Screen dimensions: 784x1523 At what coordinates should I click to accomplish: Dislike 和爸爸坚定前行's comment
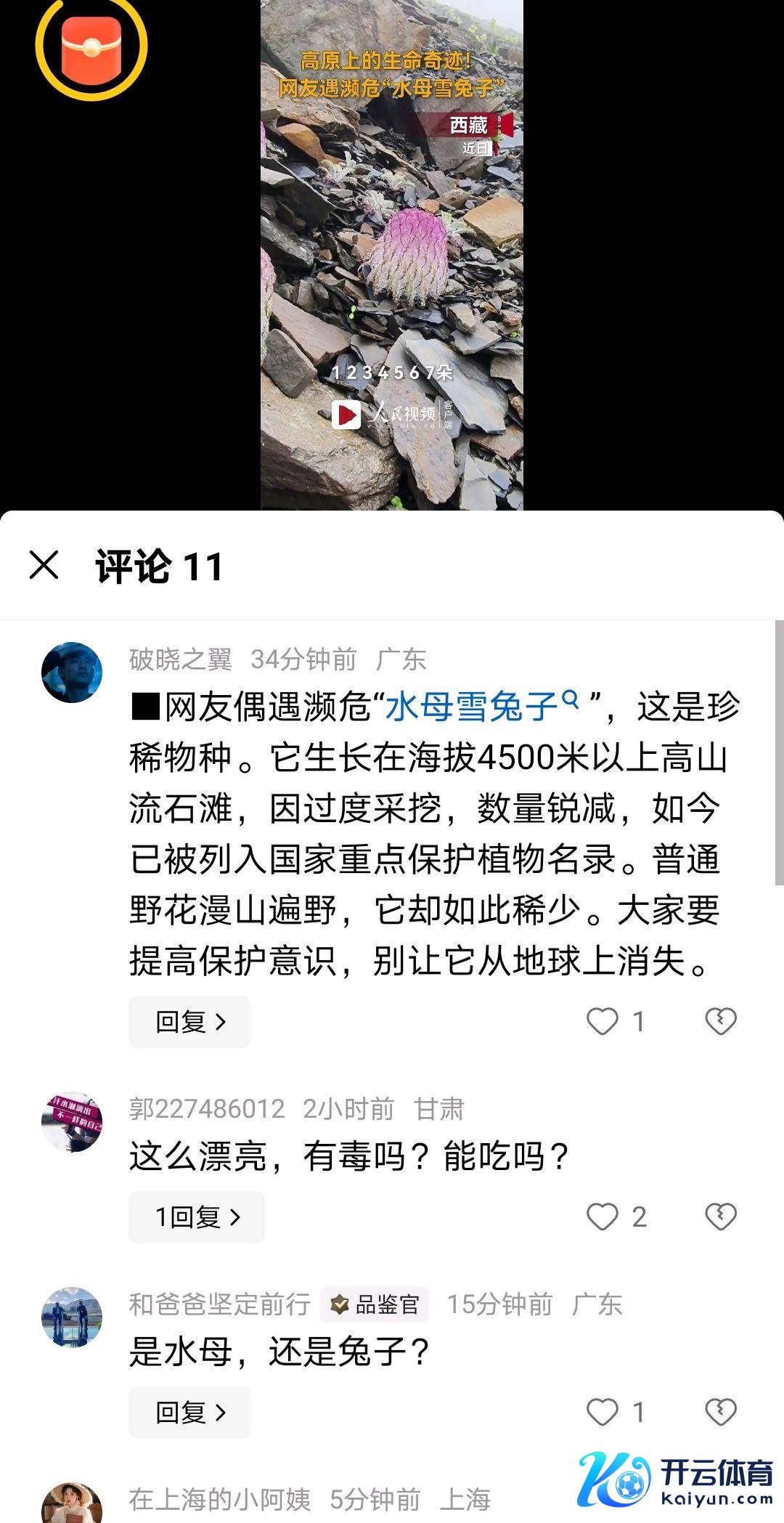point(721,1413)
